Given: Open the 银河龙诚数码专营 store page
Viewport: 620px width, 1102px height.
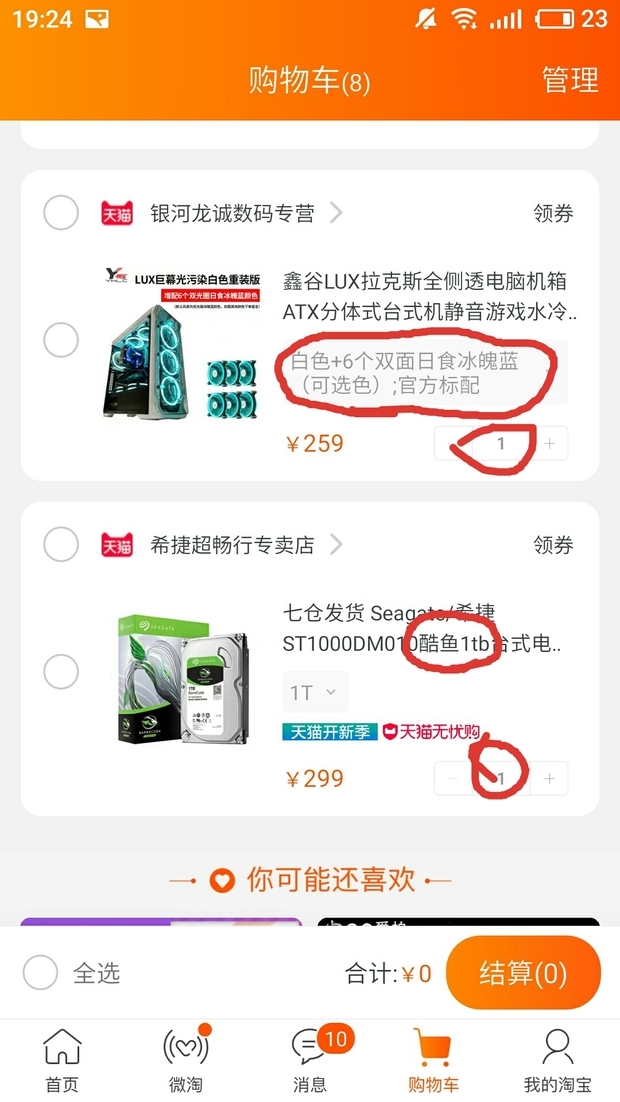Looking at the screenshot, I should click(x=232, y=213).
